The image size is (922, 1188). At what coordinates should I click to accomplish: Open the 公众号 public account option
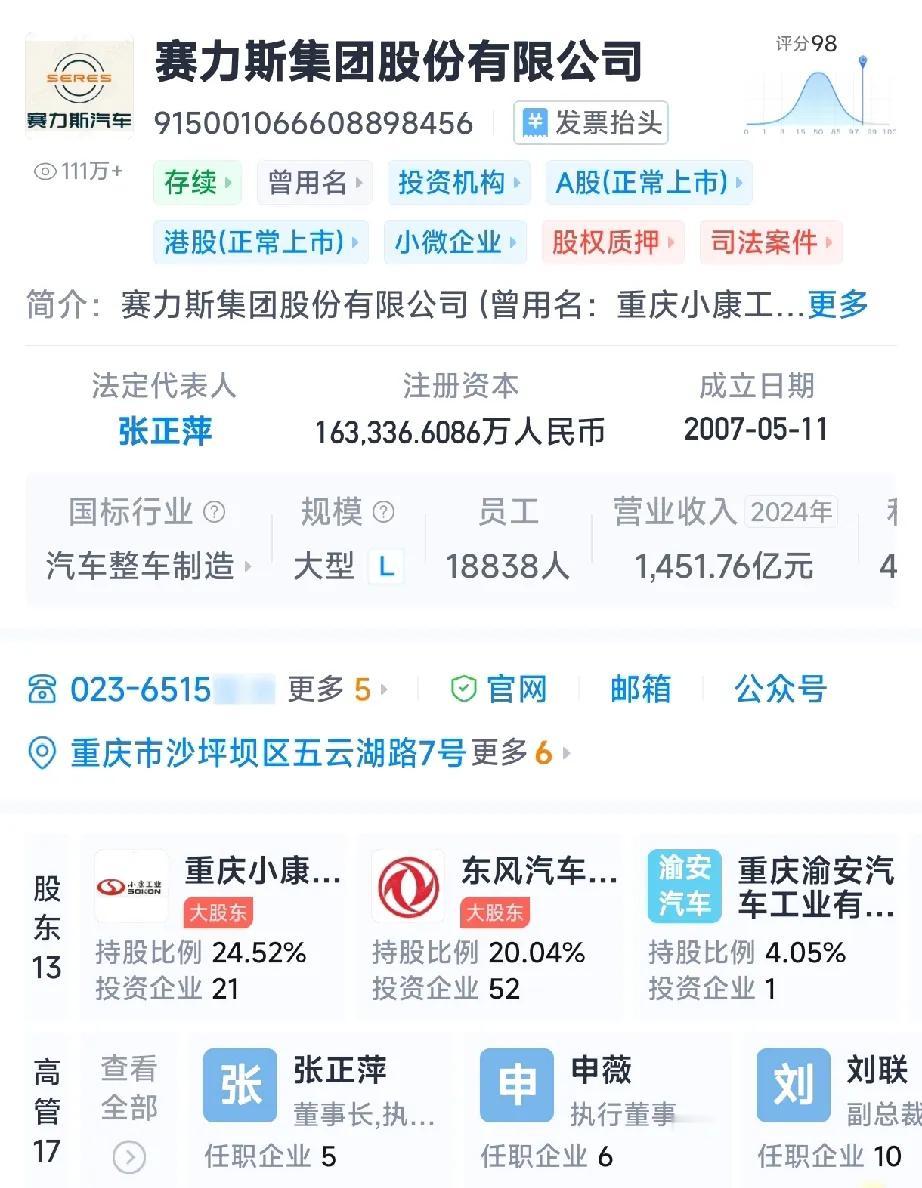coord(779,688)
